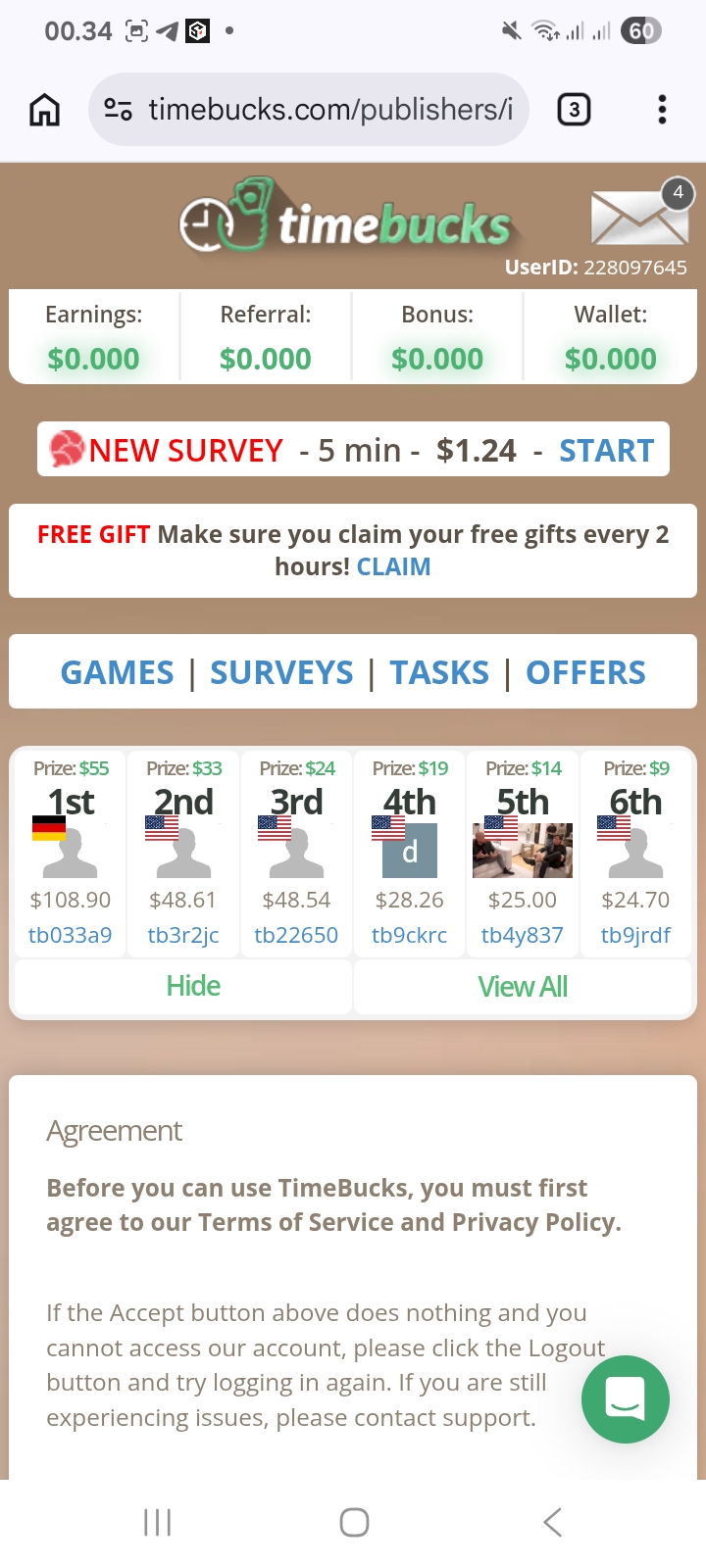Open 4th place user tb9ckrc
Image resolution: width=706 pixels, height=1568 pixels.
click(x=409, y=935)
